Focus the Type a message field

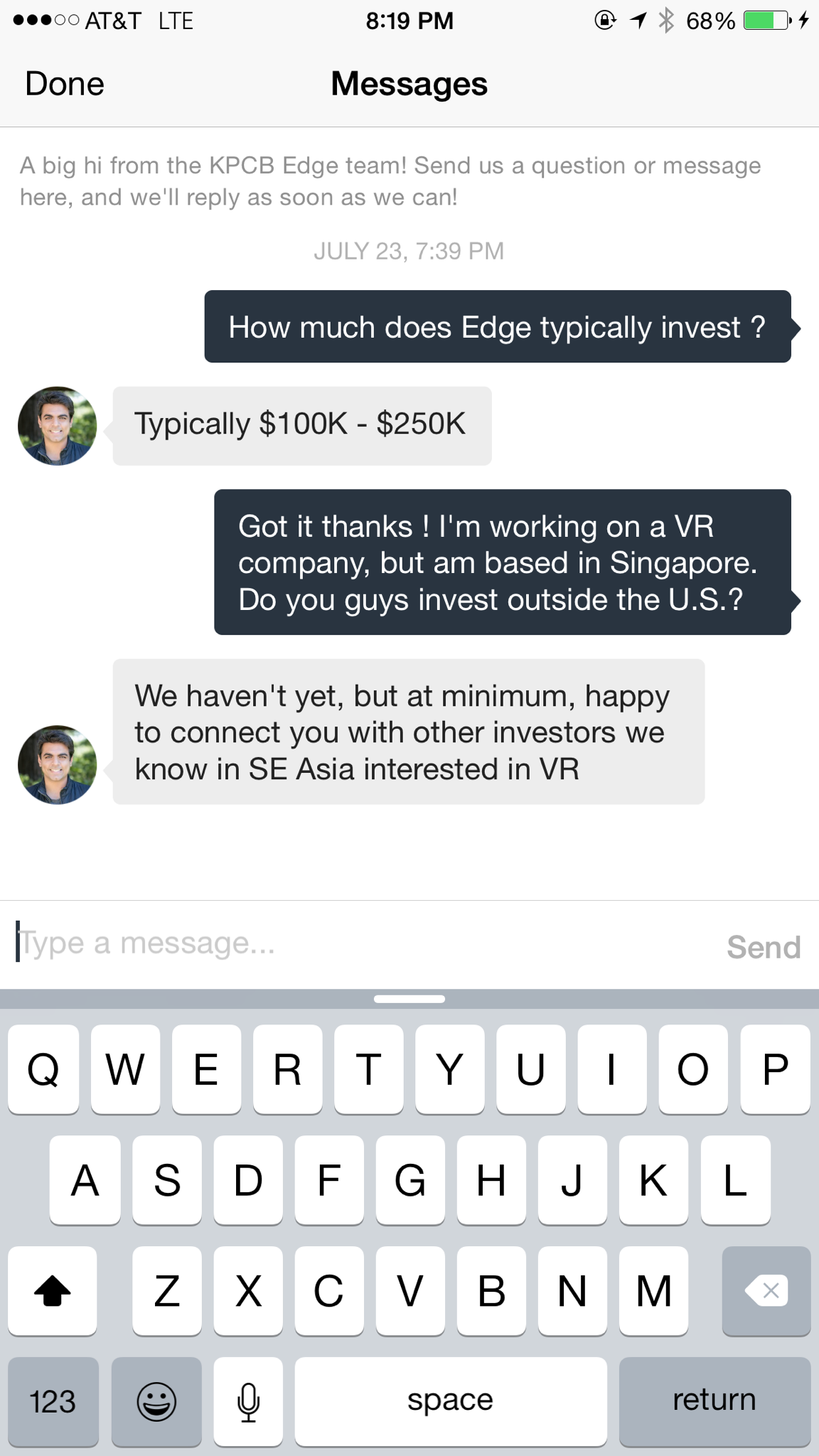point(355,945)
